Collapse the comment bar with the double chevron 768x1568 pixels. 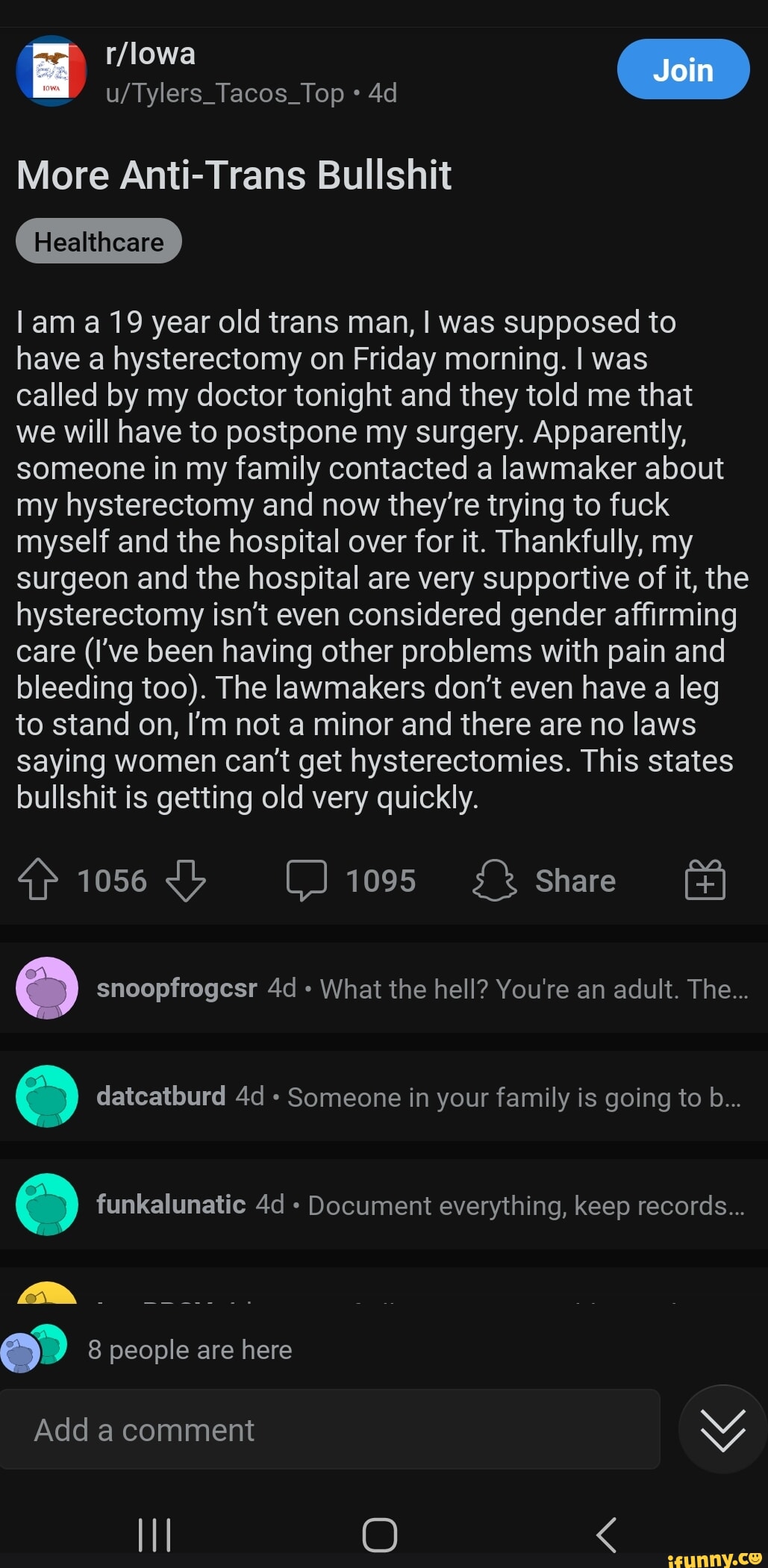(721, 1430)
